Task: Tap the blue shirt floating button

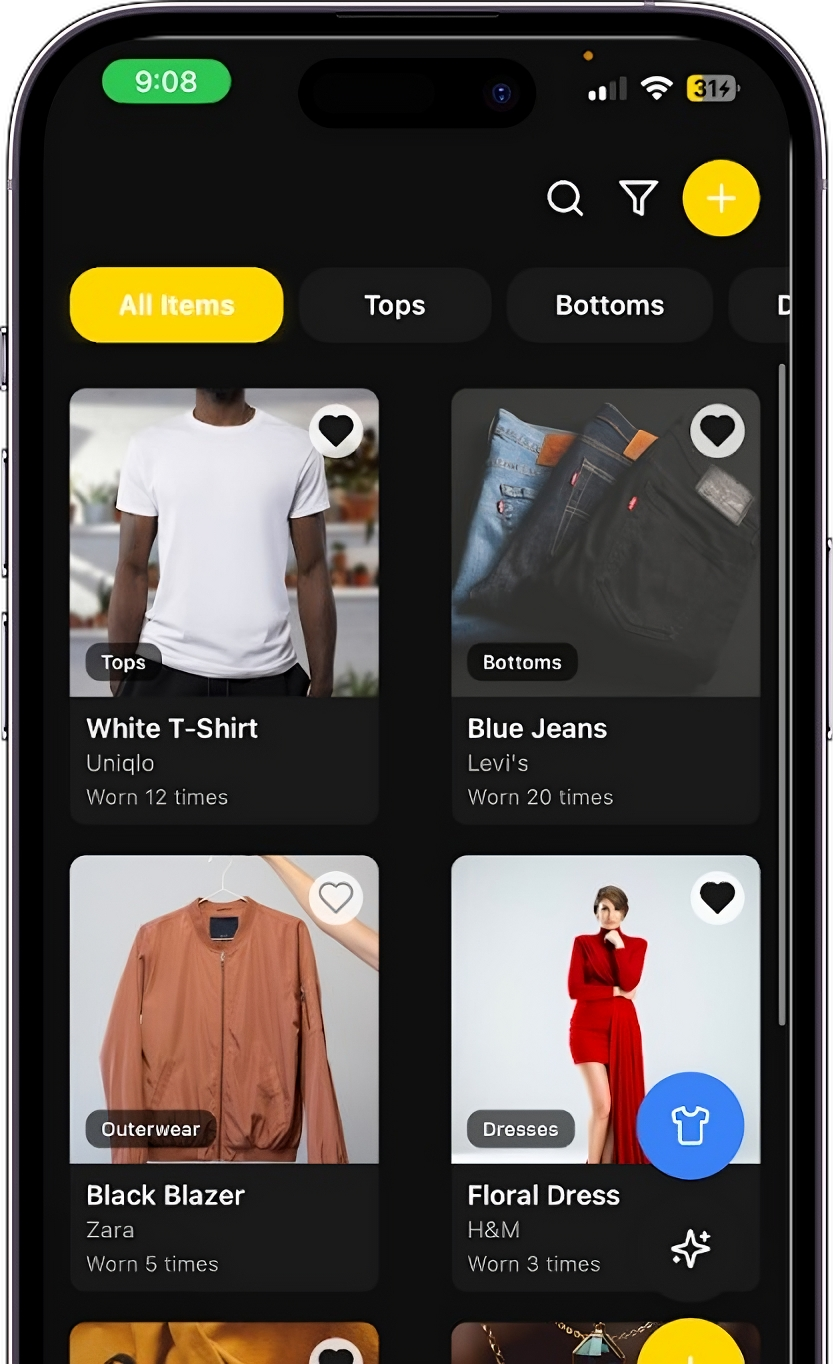Action: tap(690, 1126)
